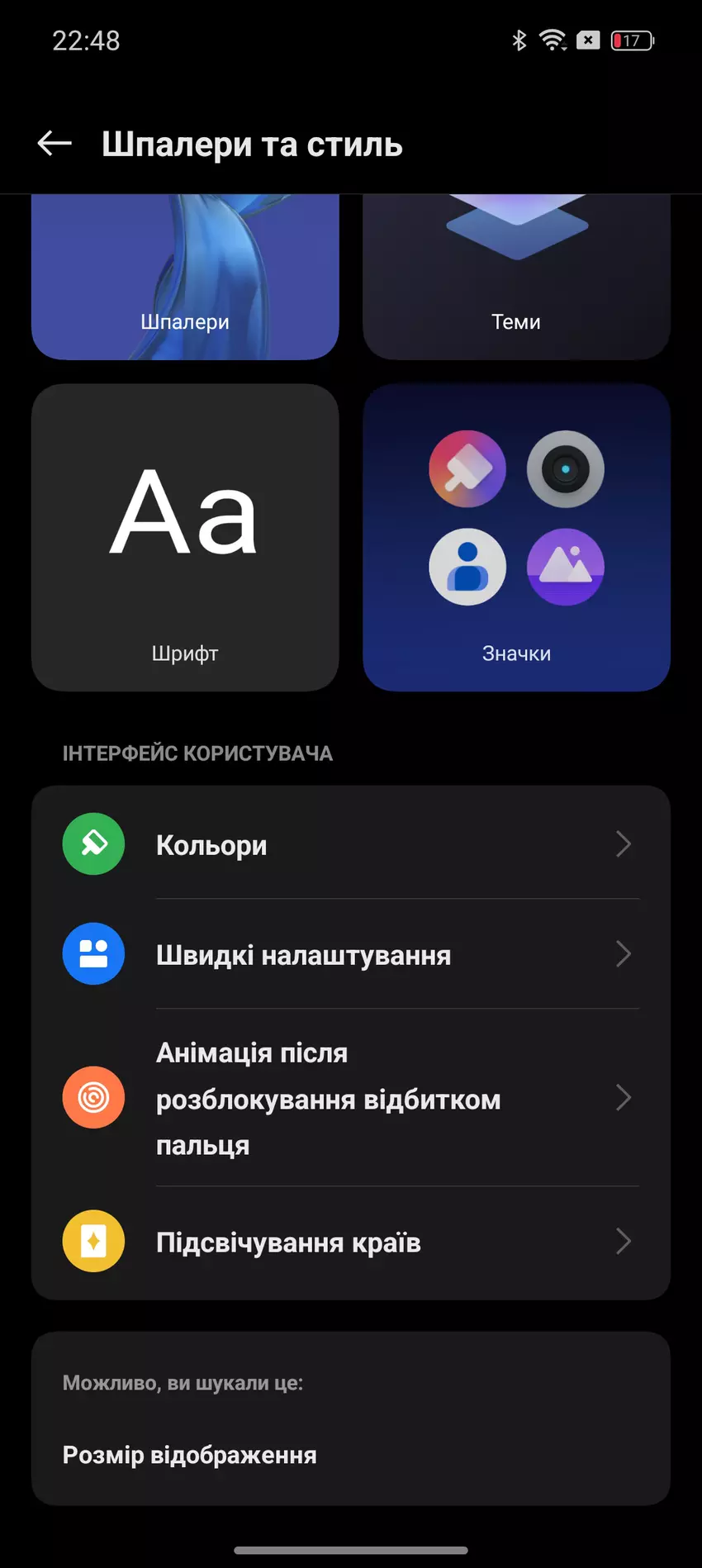The width and height of the screenshot is (702, 1568).
Task: Open the Значки icons card
Action: point(516,537)
